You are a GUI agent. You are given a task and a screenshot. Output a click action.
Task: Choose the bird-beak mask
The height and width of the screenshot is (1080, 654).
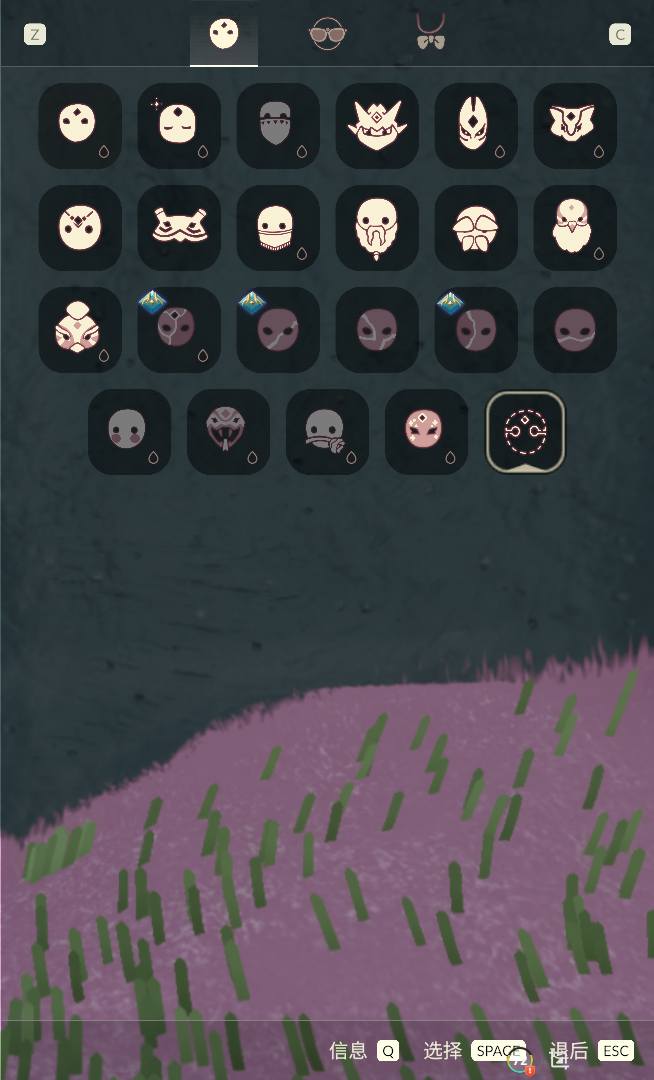coord(575,228)
